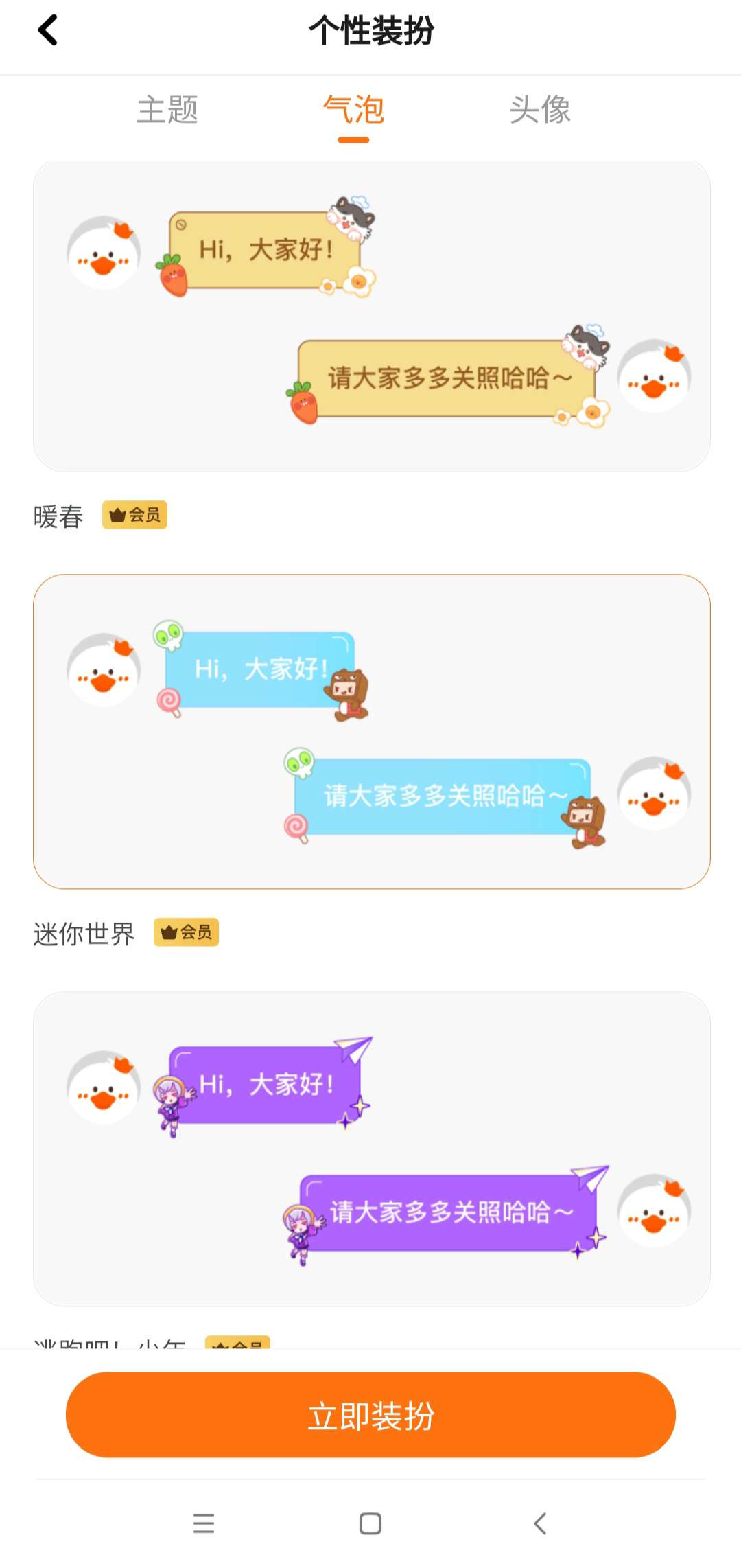Select the 迷你世界 blue bubble style
Screen dimensions: 741x1568
point(371,731)
